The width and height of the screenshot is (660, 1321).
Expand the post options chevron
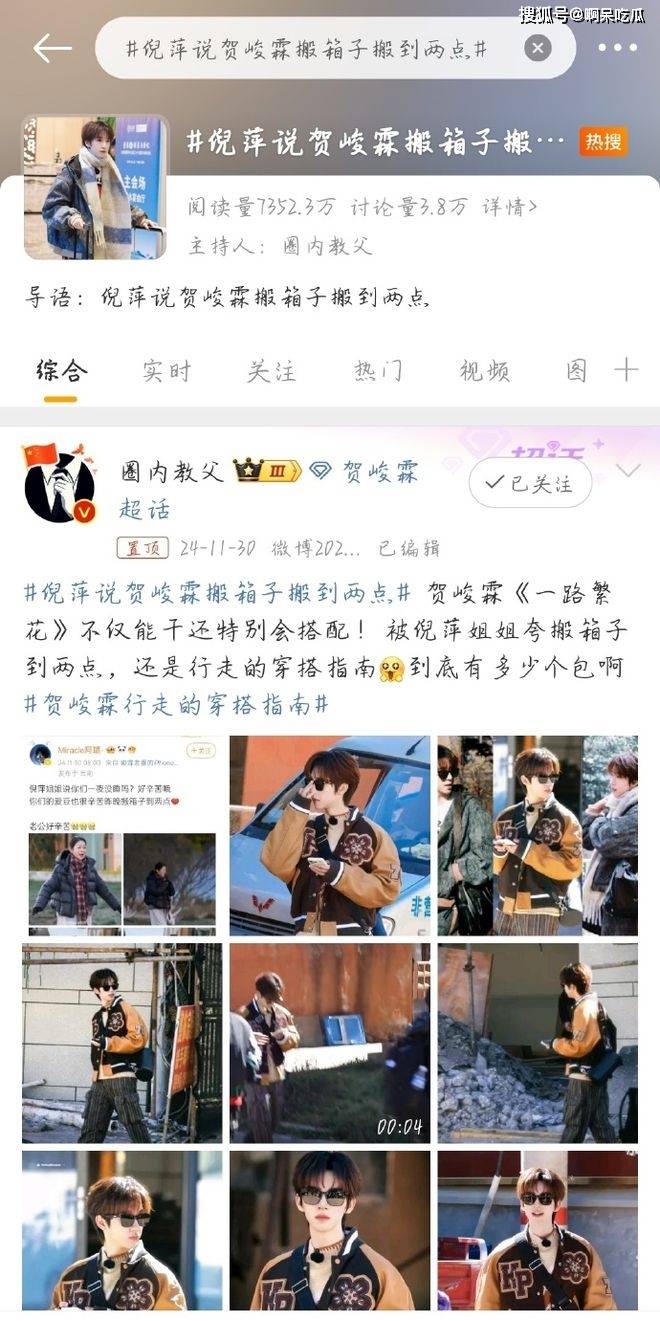click(x=628, y=470)
